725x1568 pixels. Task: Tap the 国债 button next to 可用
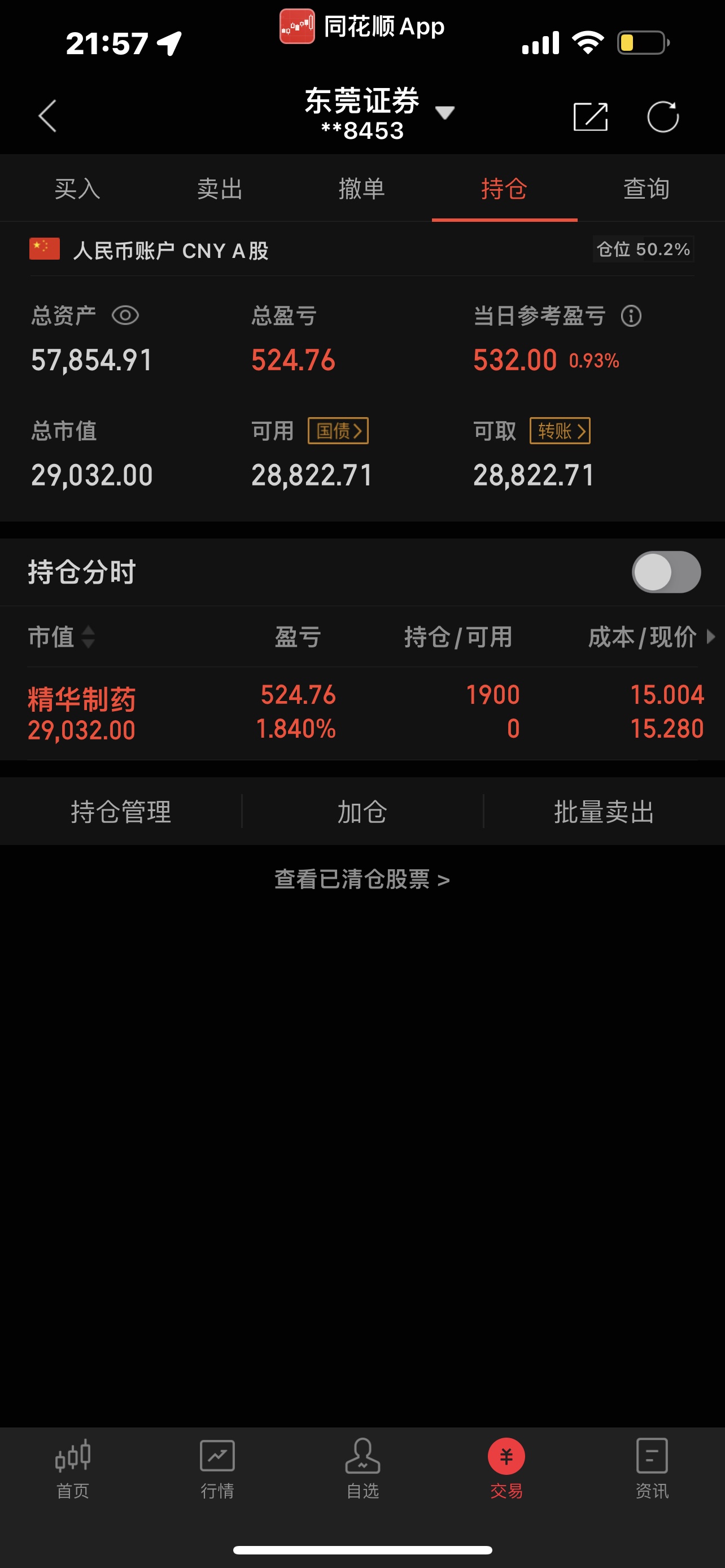(338, 431)
